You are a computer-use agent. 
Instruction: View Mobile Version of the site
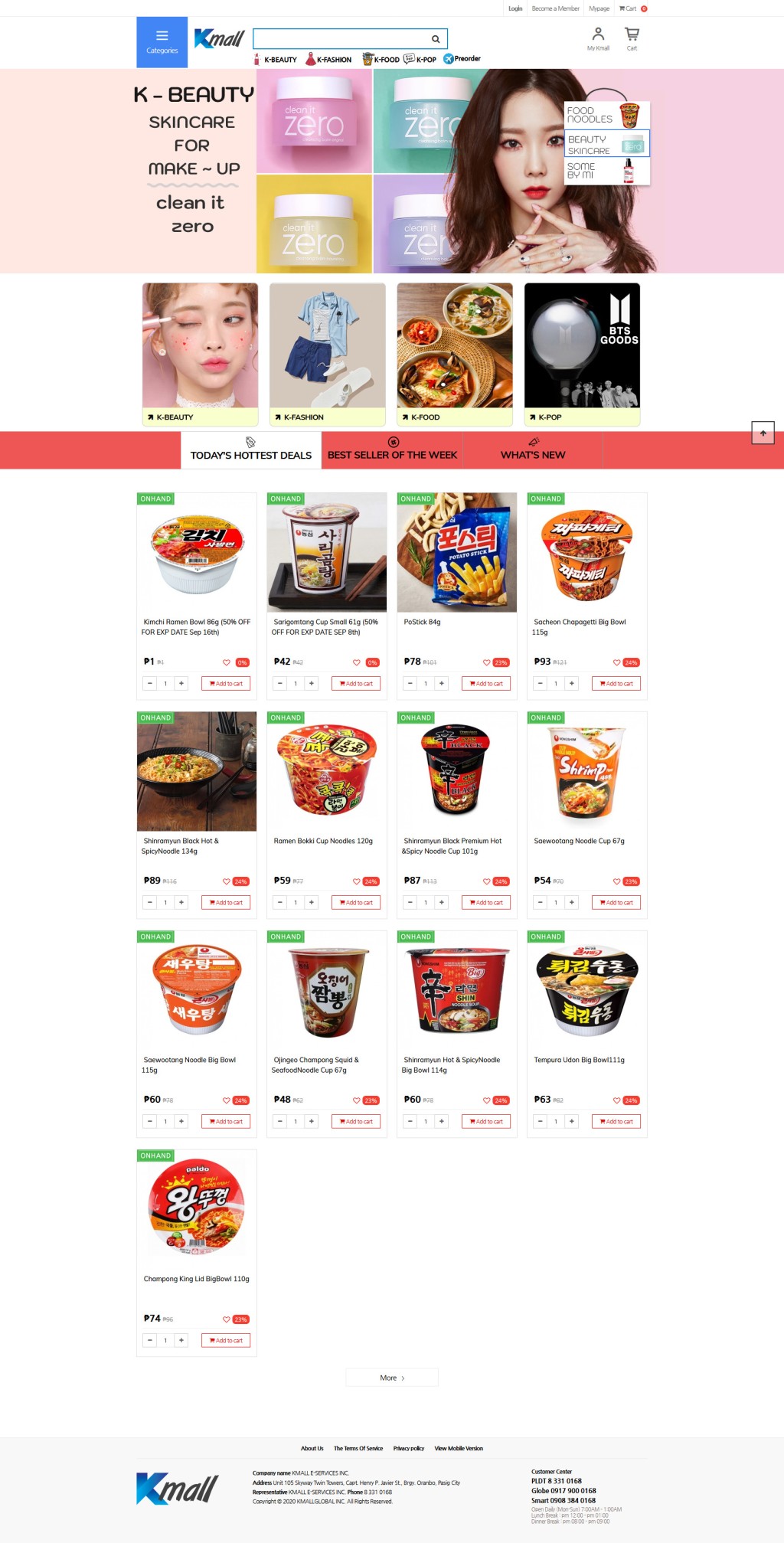click(x=459, y=1449)
